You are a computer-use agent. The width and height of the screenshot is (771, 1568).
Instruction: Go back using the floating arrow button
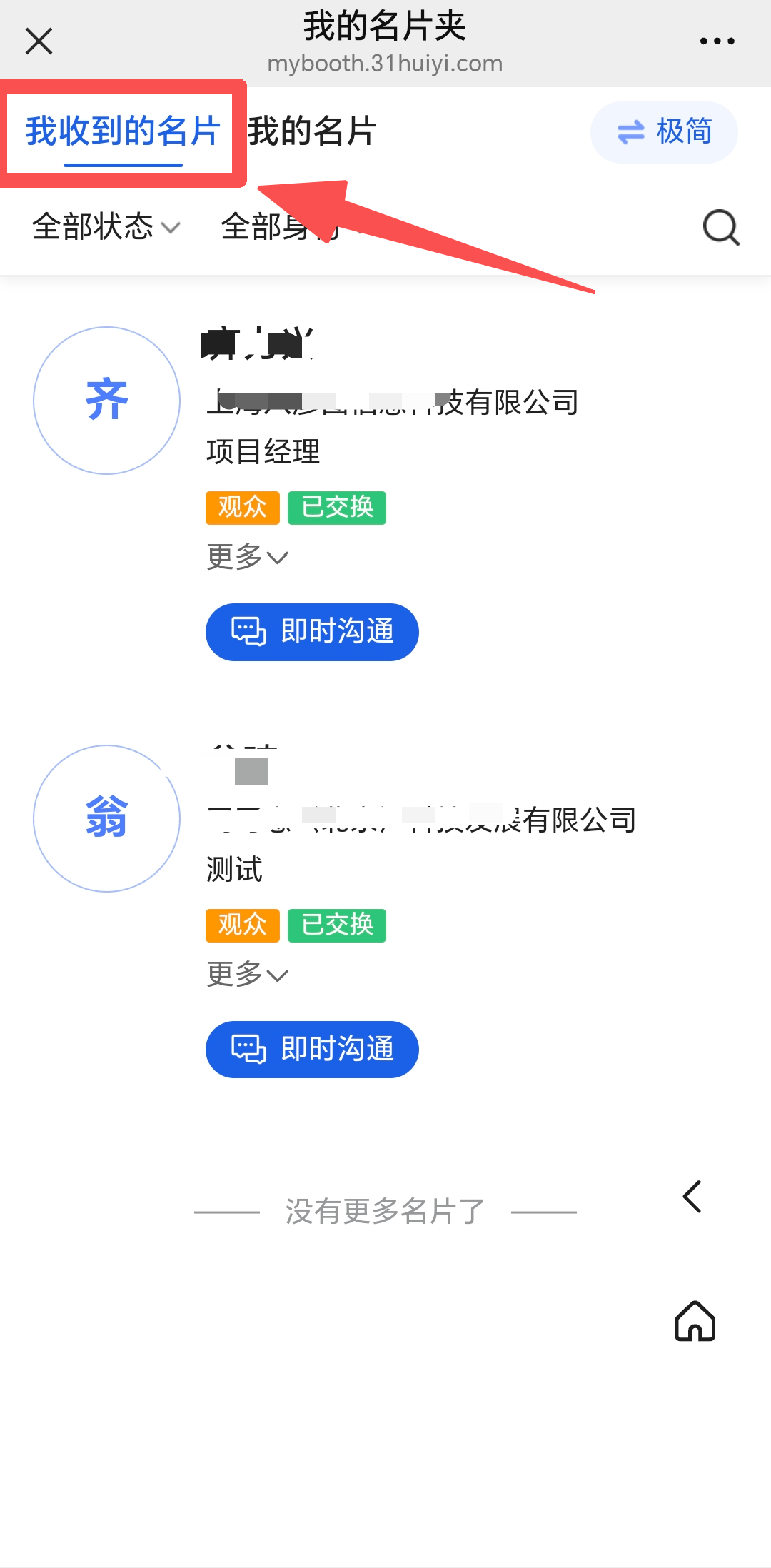(692, 1197)
